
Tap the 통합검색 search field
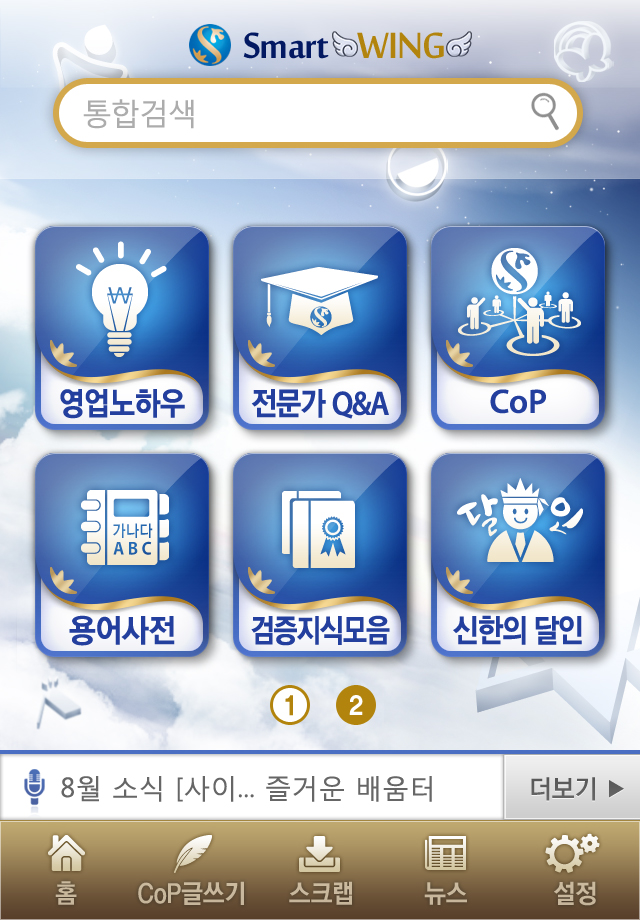click(290, 112)
